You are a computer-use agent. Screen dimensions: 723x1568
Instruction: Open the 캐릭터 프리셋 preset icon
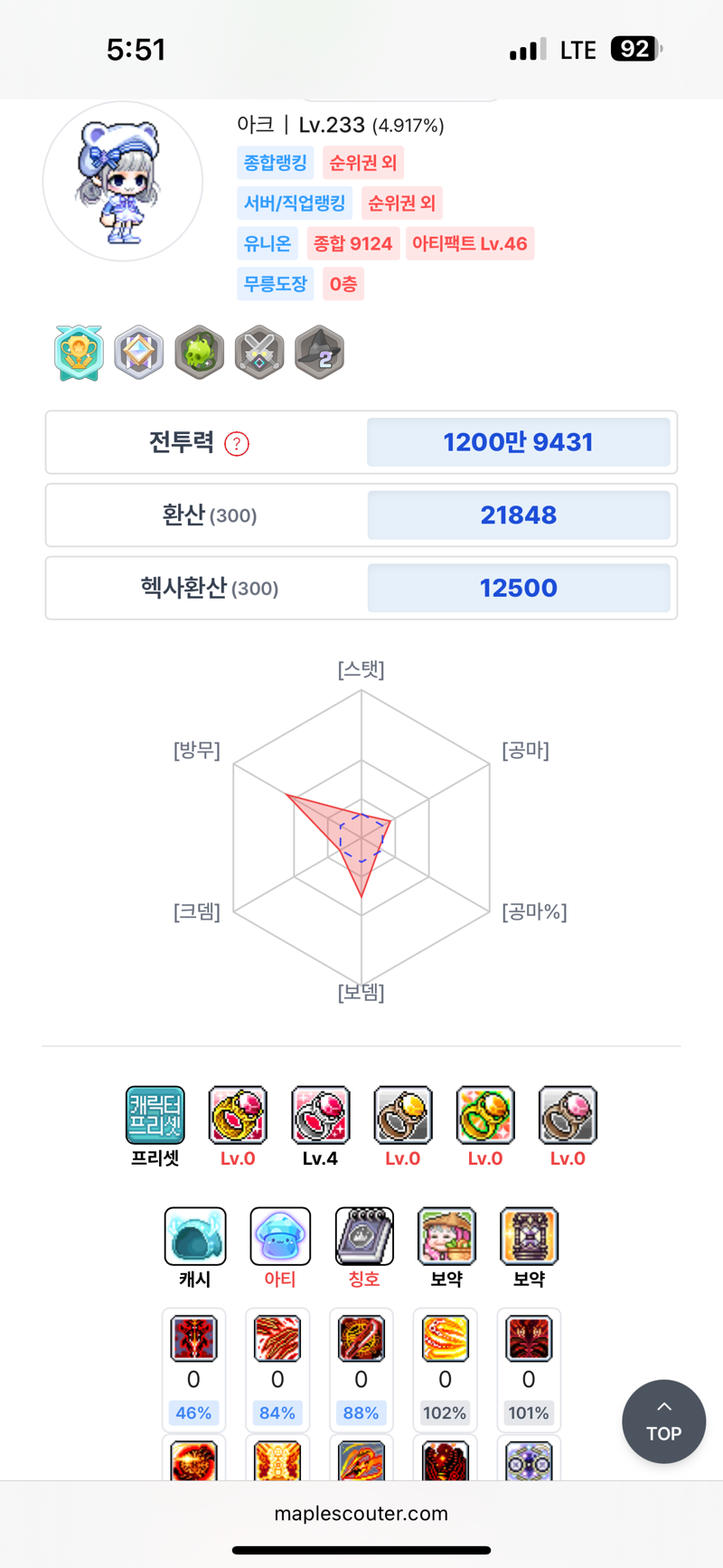pos(155,1115)
